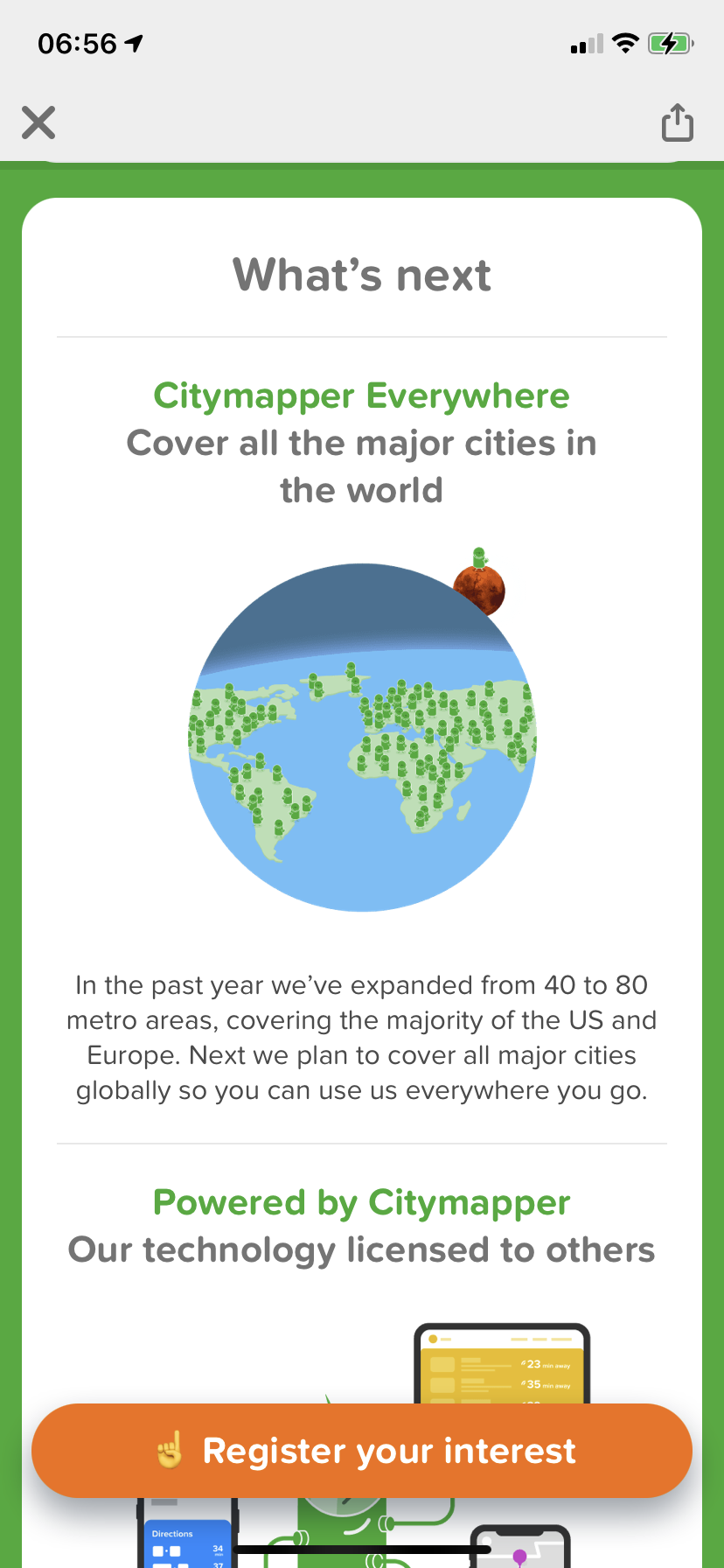Tap the Citymapper Everywhere heading
The width and height of the screenshot is (724, 1568).
[x=362, y=395]
